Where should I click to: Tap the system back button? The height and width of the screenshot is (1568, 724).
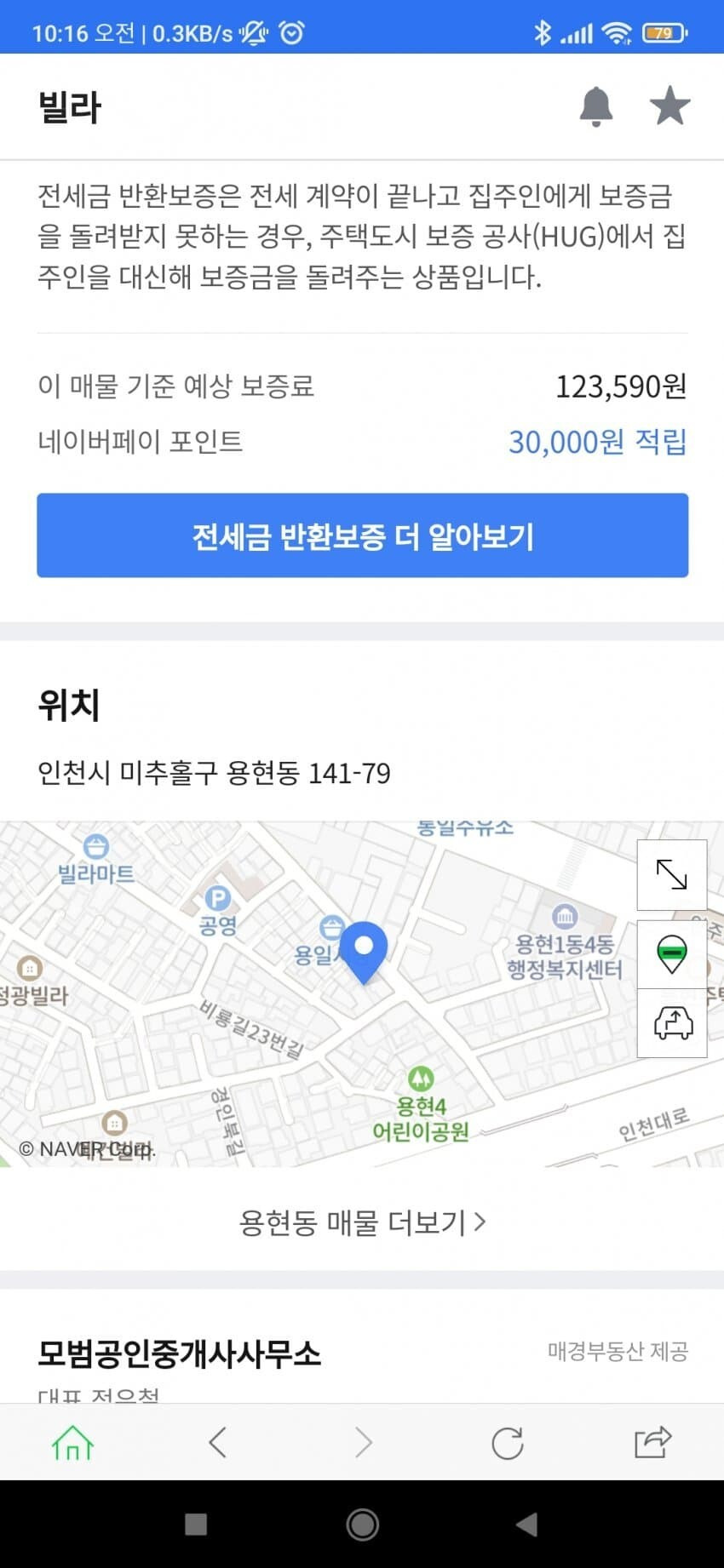[x=527, y=1524]
